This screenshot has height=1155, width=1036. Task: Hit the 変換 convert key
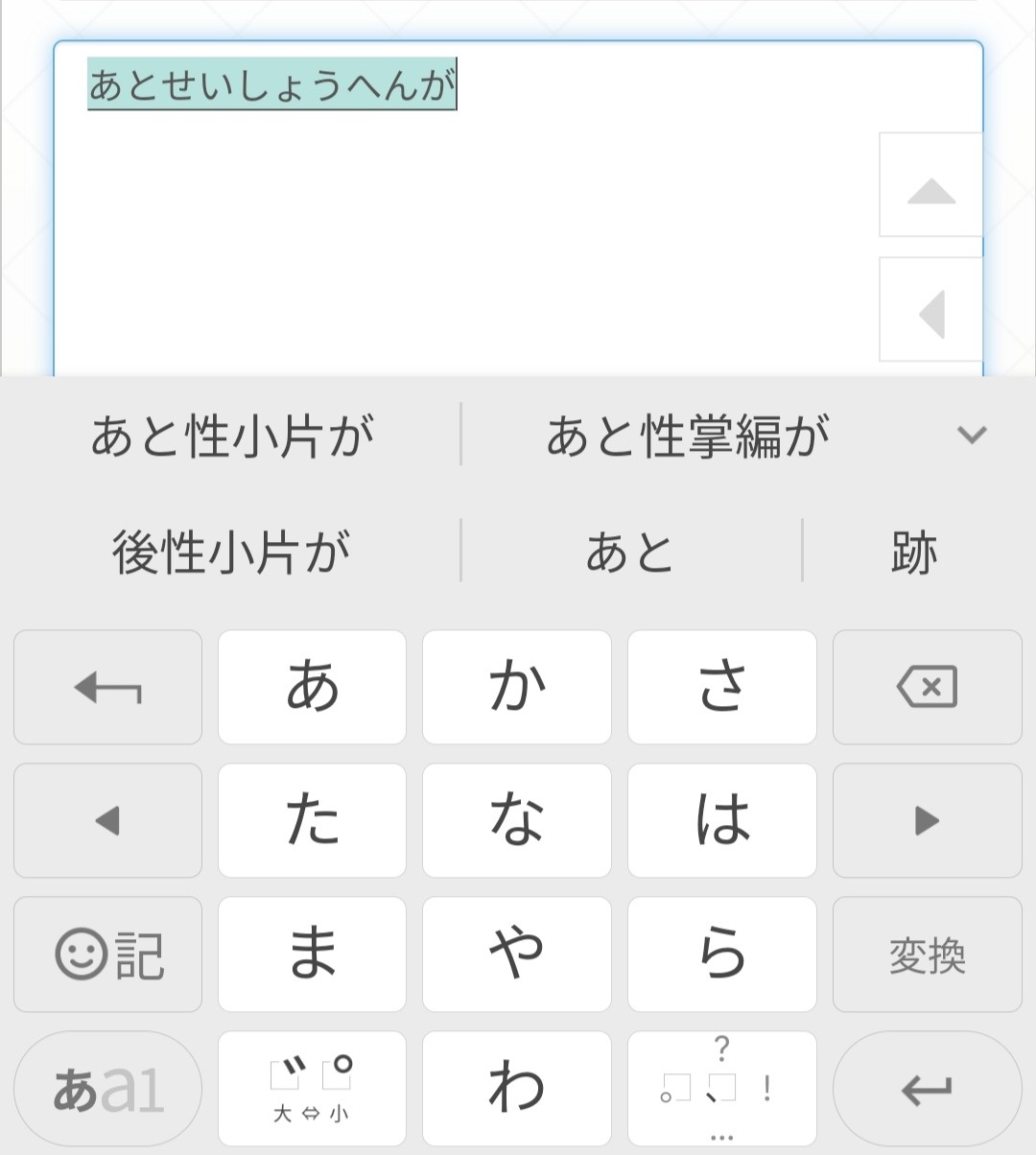pos(927,955)
